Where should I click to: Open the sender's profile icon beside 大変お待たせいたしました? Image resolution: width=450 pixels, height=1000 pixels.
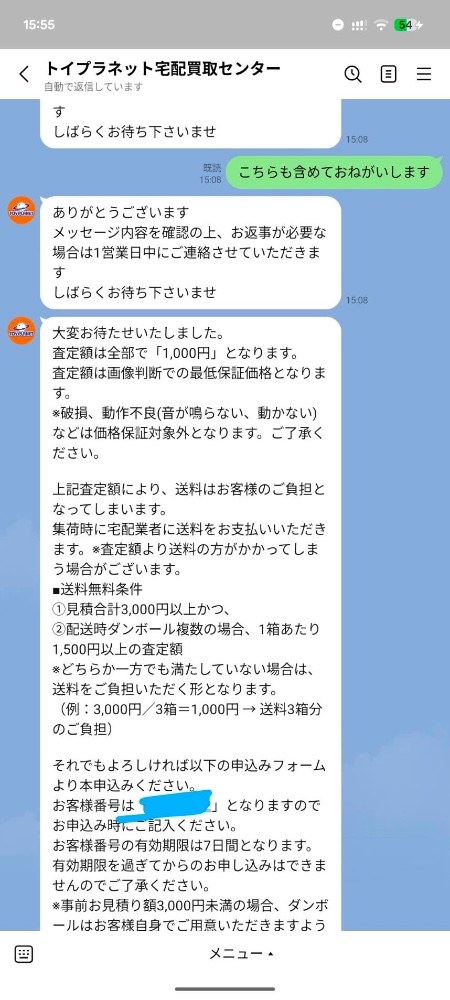pyautogui.click(x=21, y=330)
